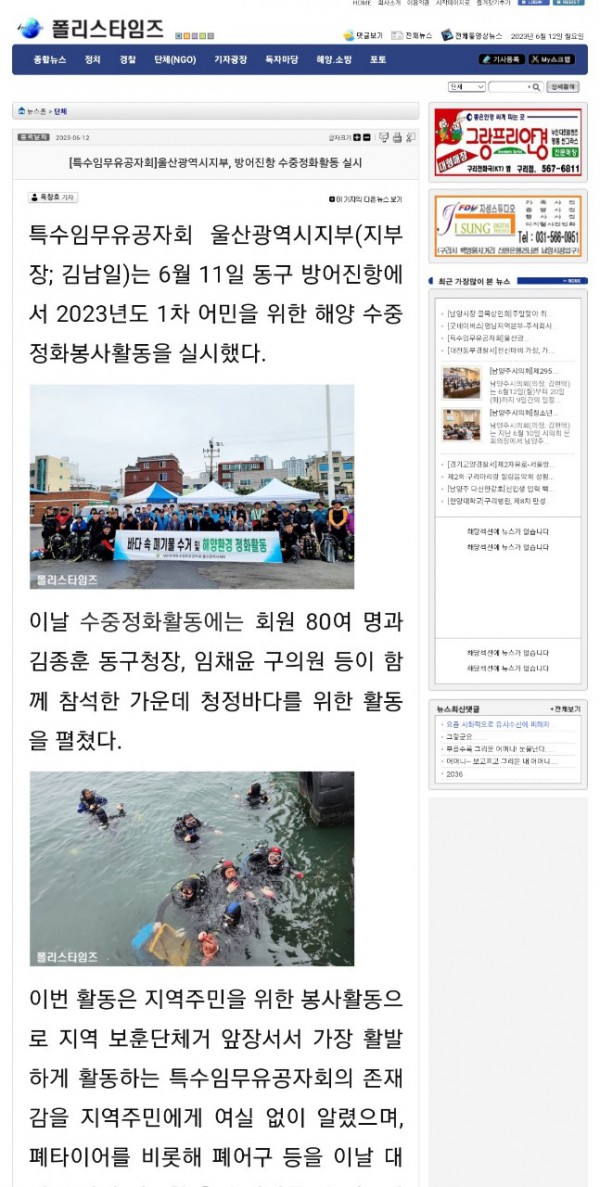600x1187 pixels.
Task: Open the 해양.소방 section
Action: click(x=335, y=60)
